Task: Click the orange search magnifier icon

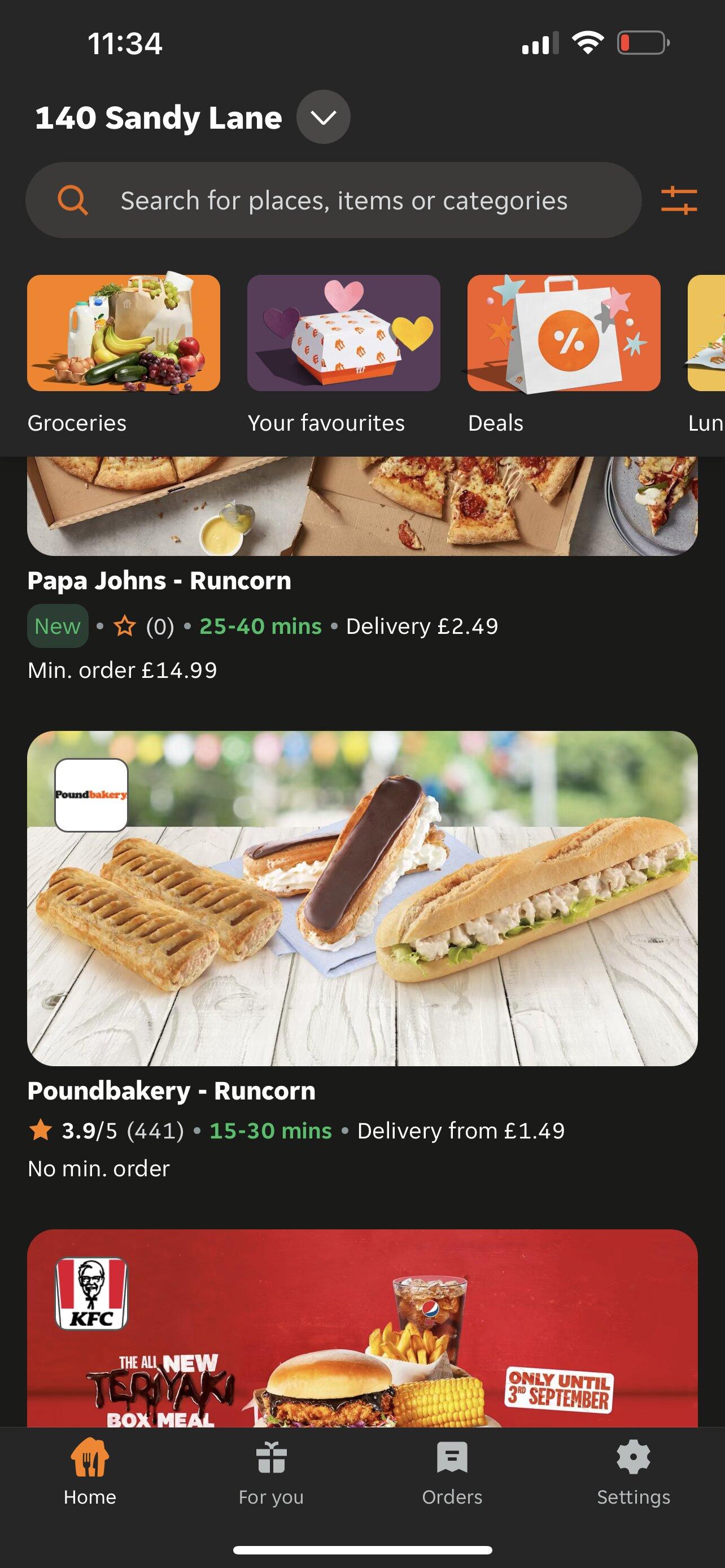Action: pyautogui.click(x=71, y=200)
